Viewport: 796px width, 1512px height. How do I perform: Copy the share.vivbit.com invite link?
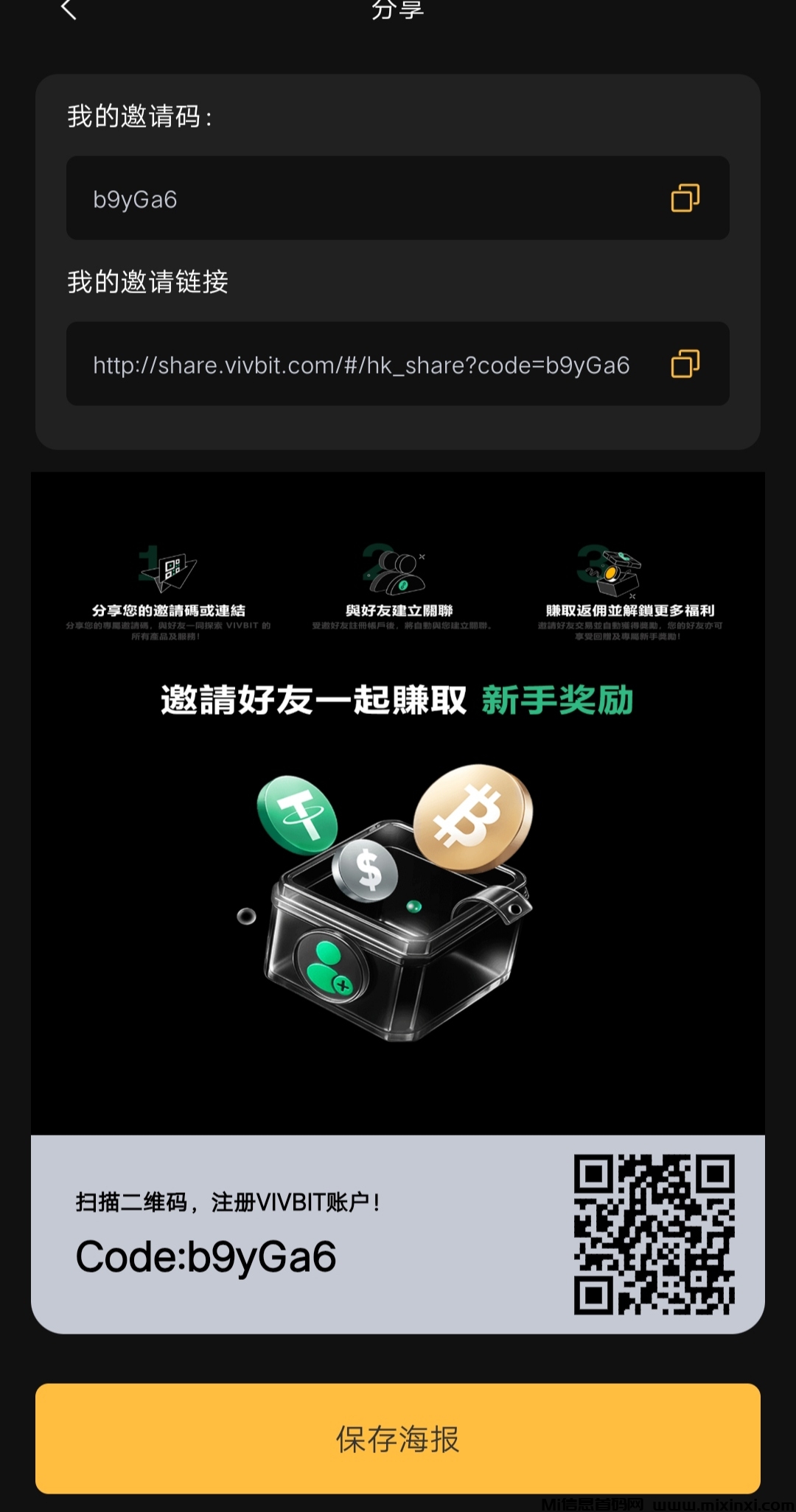click(685, 364)
